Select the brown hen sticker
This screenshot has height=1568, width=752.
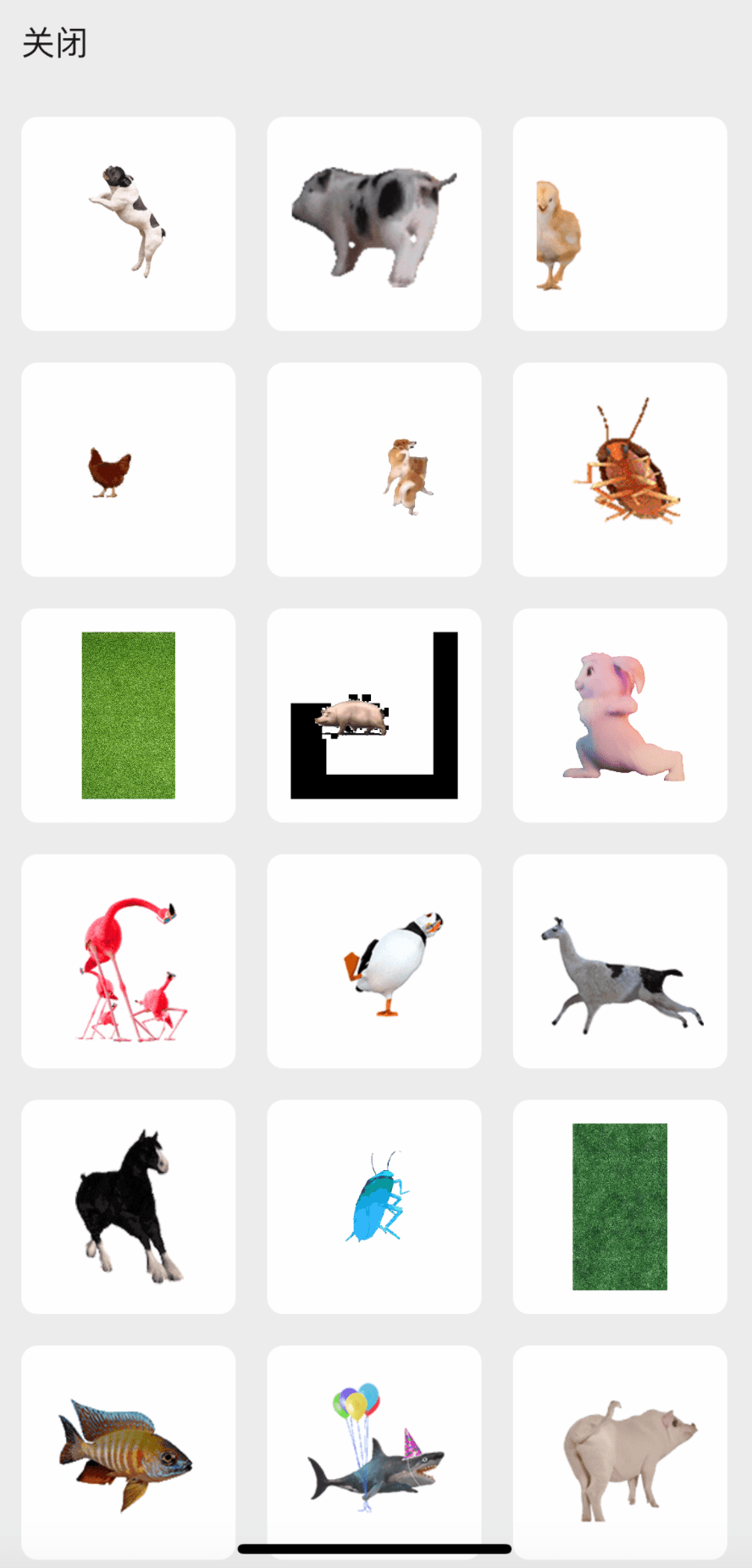[129, 470]
